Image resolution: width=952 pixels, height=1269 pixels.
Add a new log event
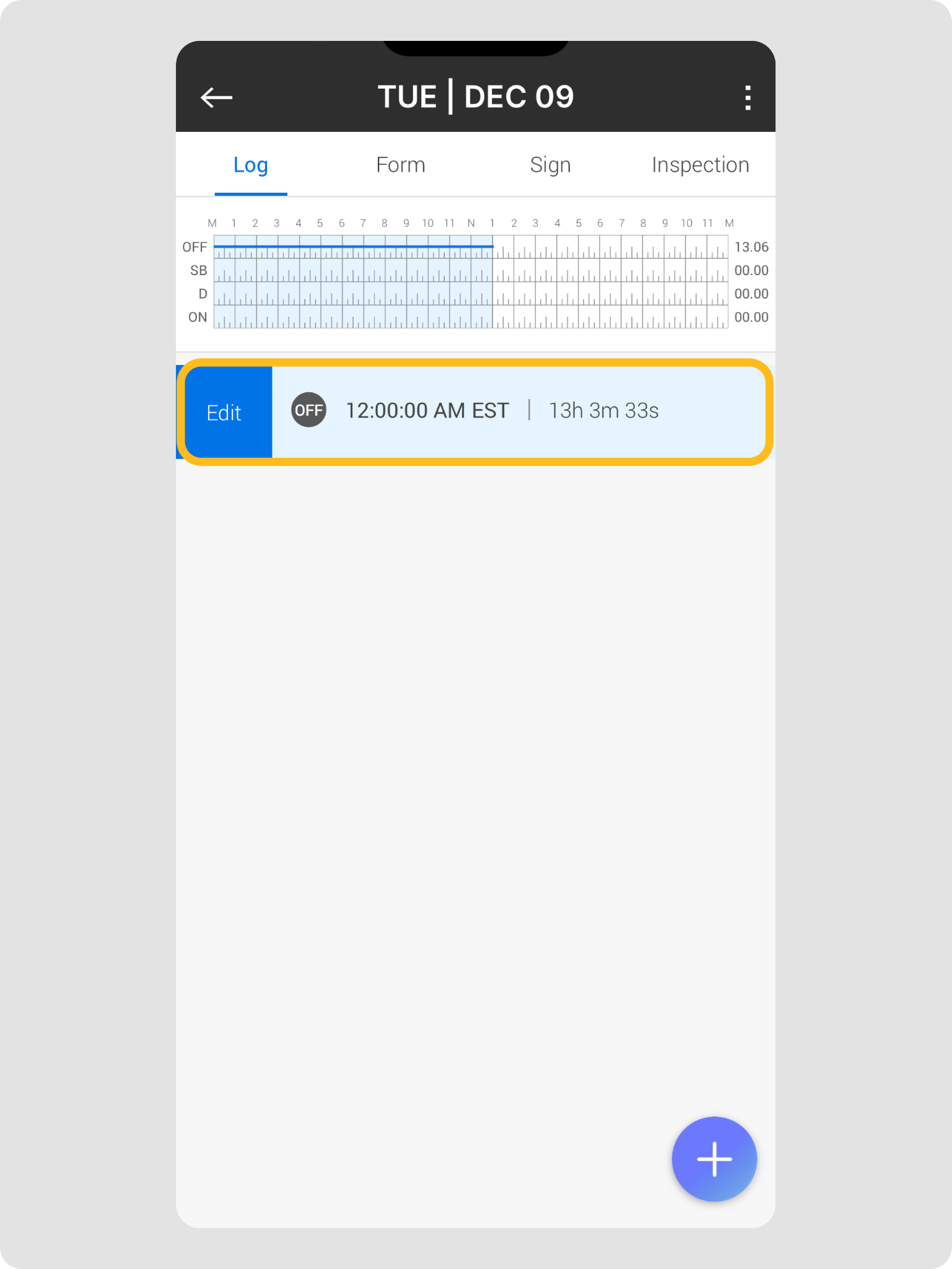point(714,1159)
